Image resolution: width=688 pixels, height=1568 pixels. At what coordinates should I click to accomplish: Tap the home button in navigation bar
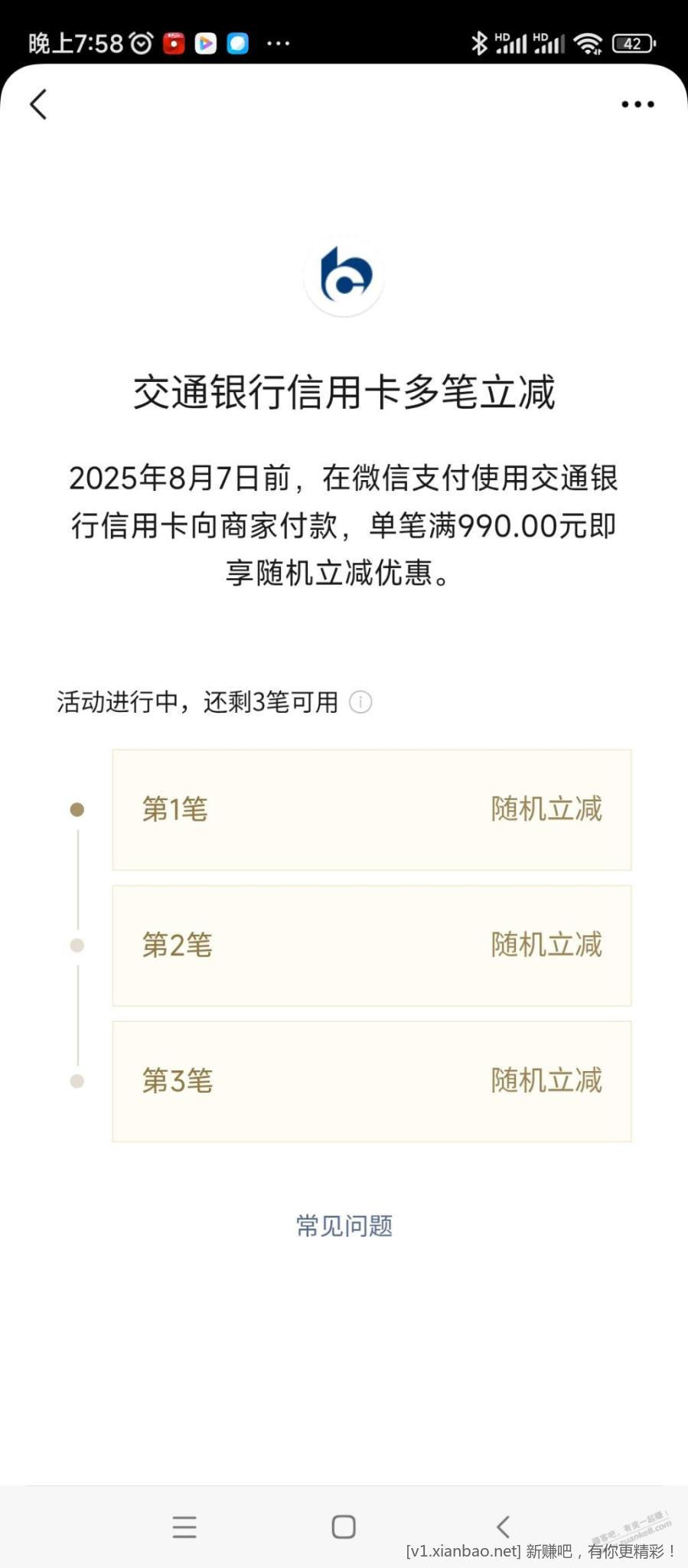coord(344,1526)
